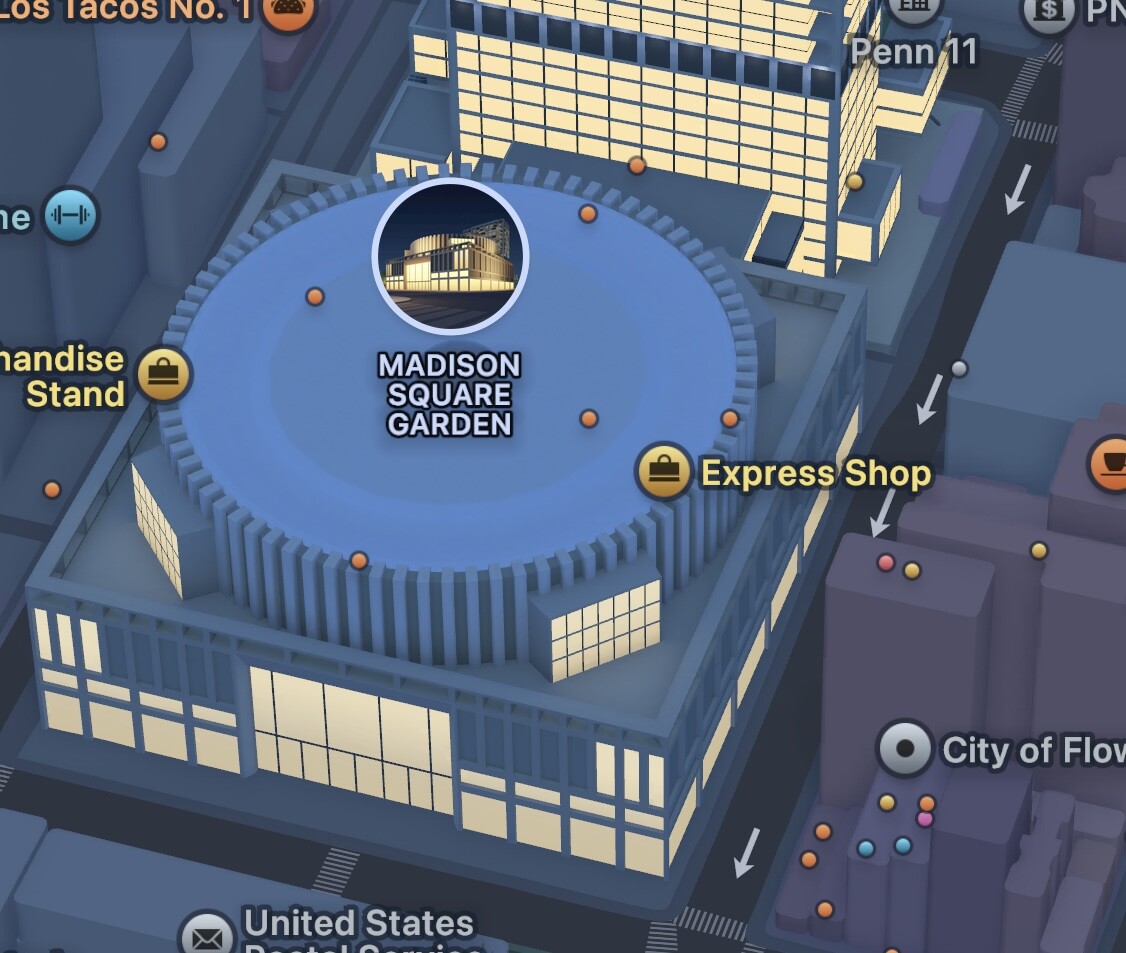Open the gym dumbbell marker
This screenshot has width=1126, height=953.
[71, 215]
